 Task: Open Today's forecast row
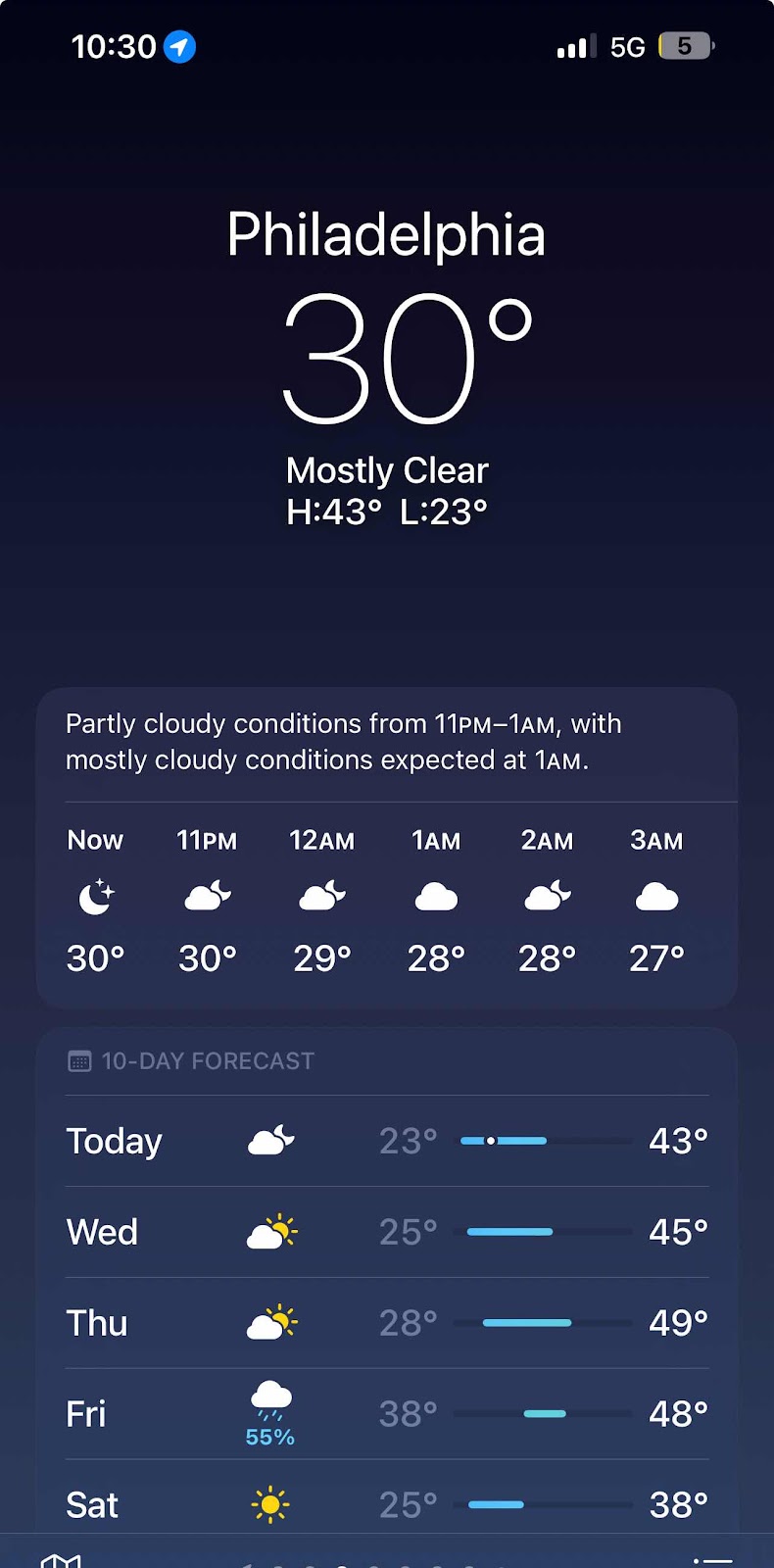point(386,1141)
